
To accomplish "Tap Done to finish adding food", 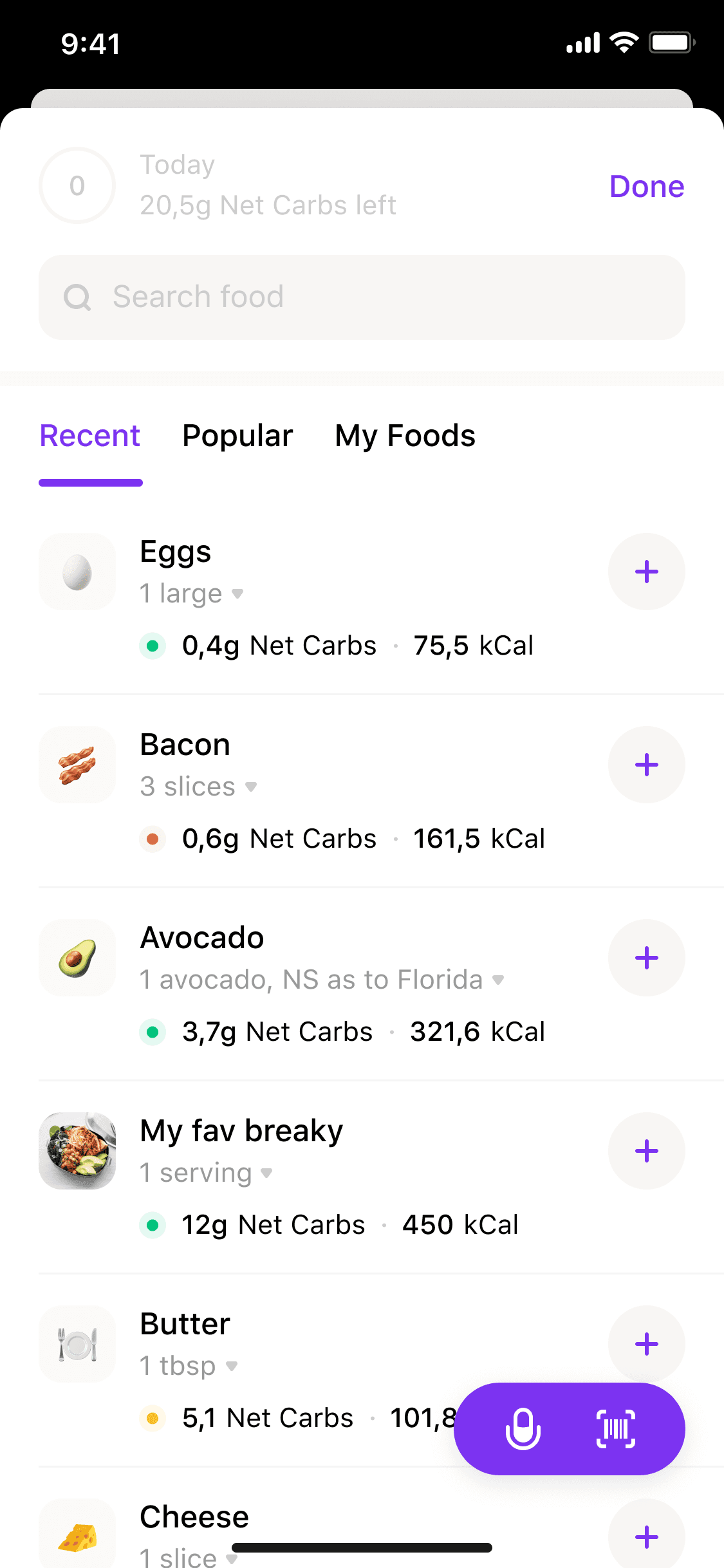I will pos(646,187).
